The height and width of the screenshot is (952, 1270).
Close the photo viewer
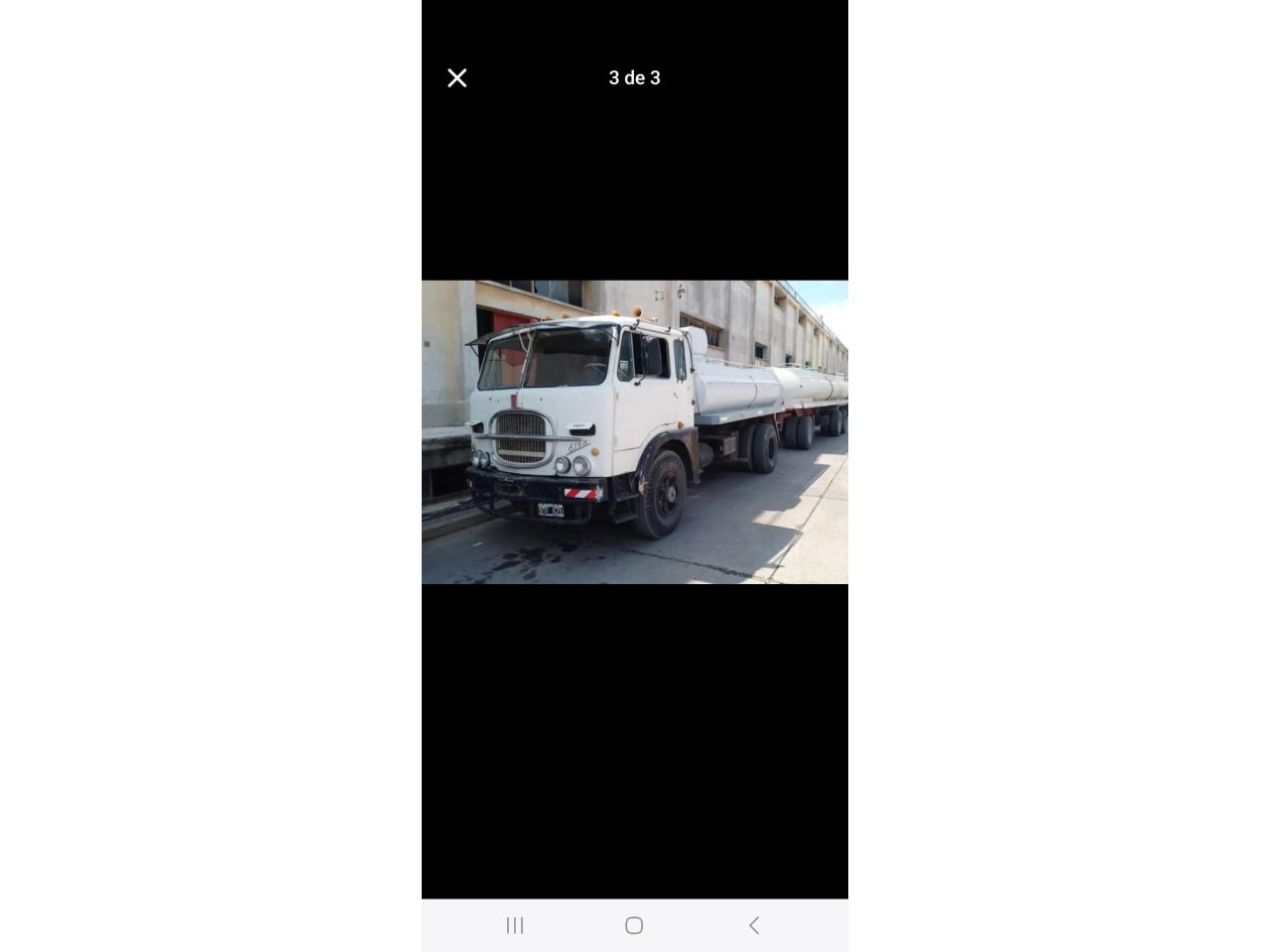tap(456, 78)
